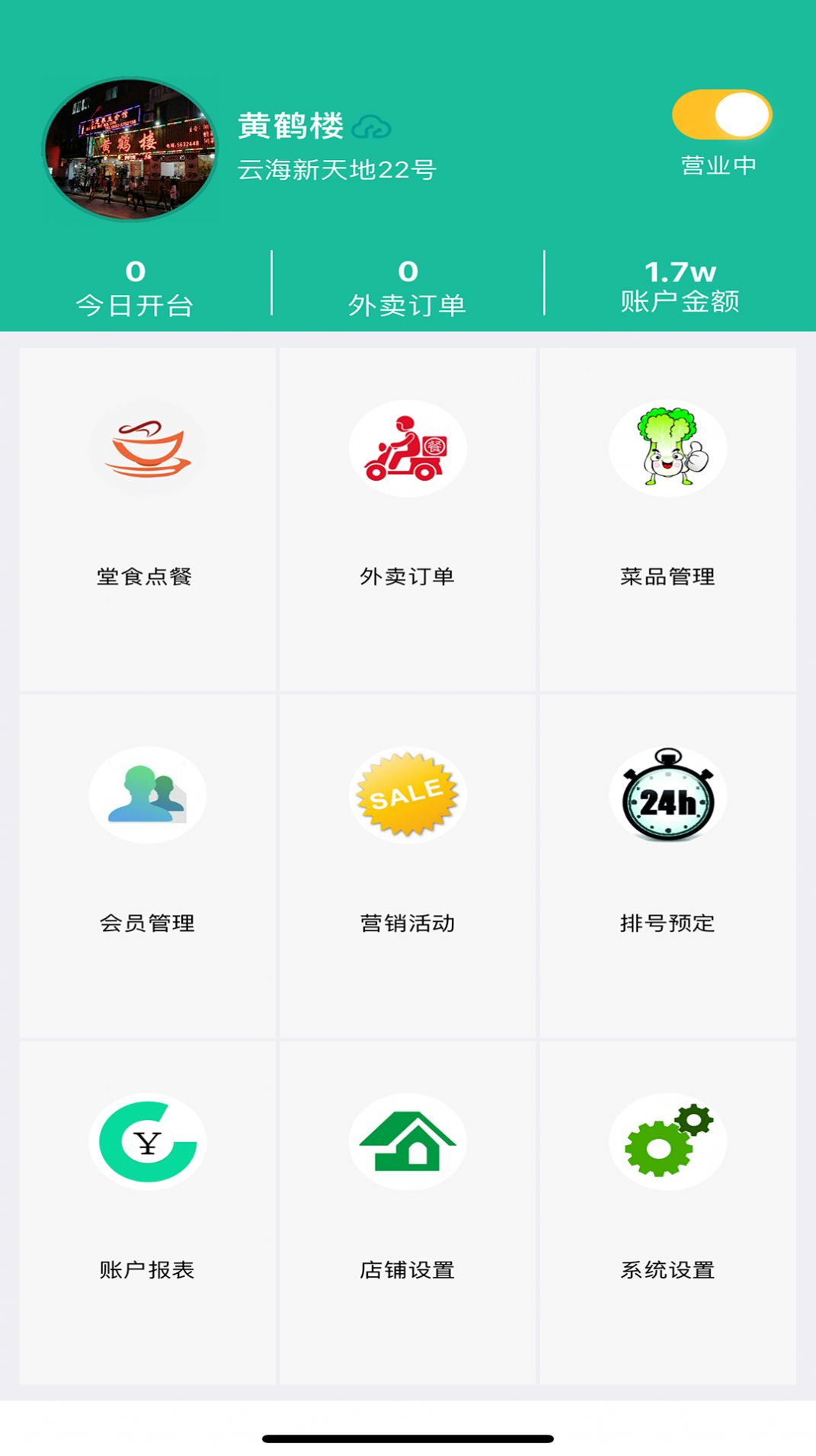Click the address 云海新天地22号
This screenshot has height=1456, width=816.
click(x=341, y=168)
